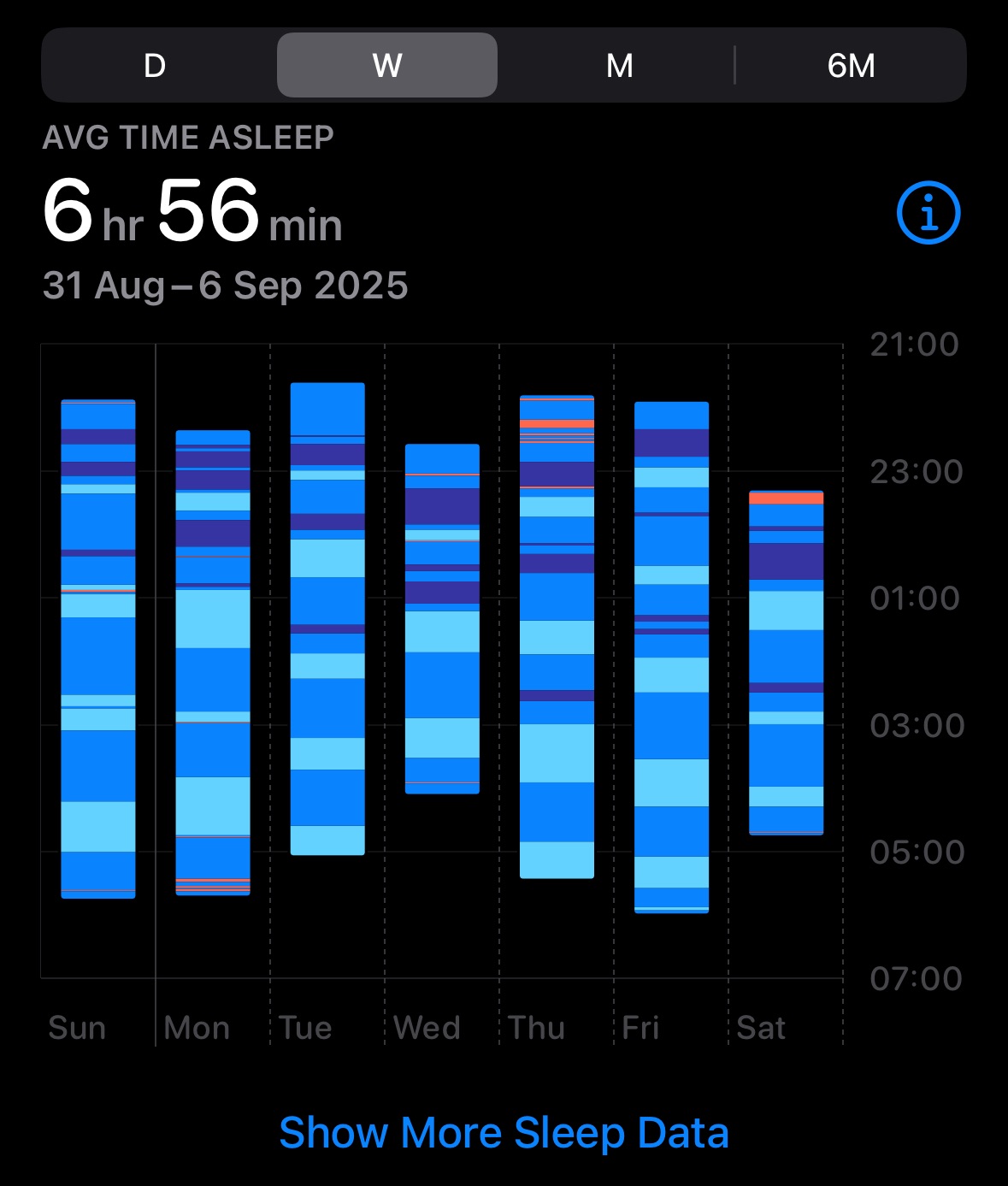Open the sleep info icon
Screen dimensions: 1008x1186
pos(928,213)
